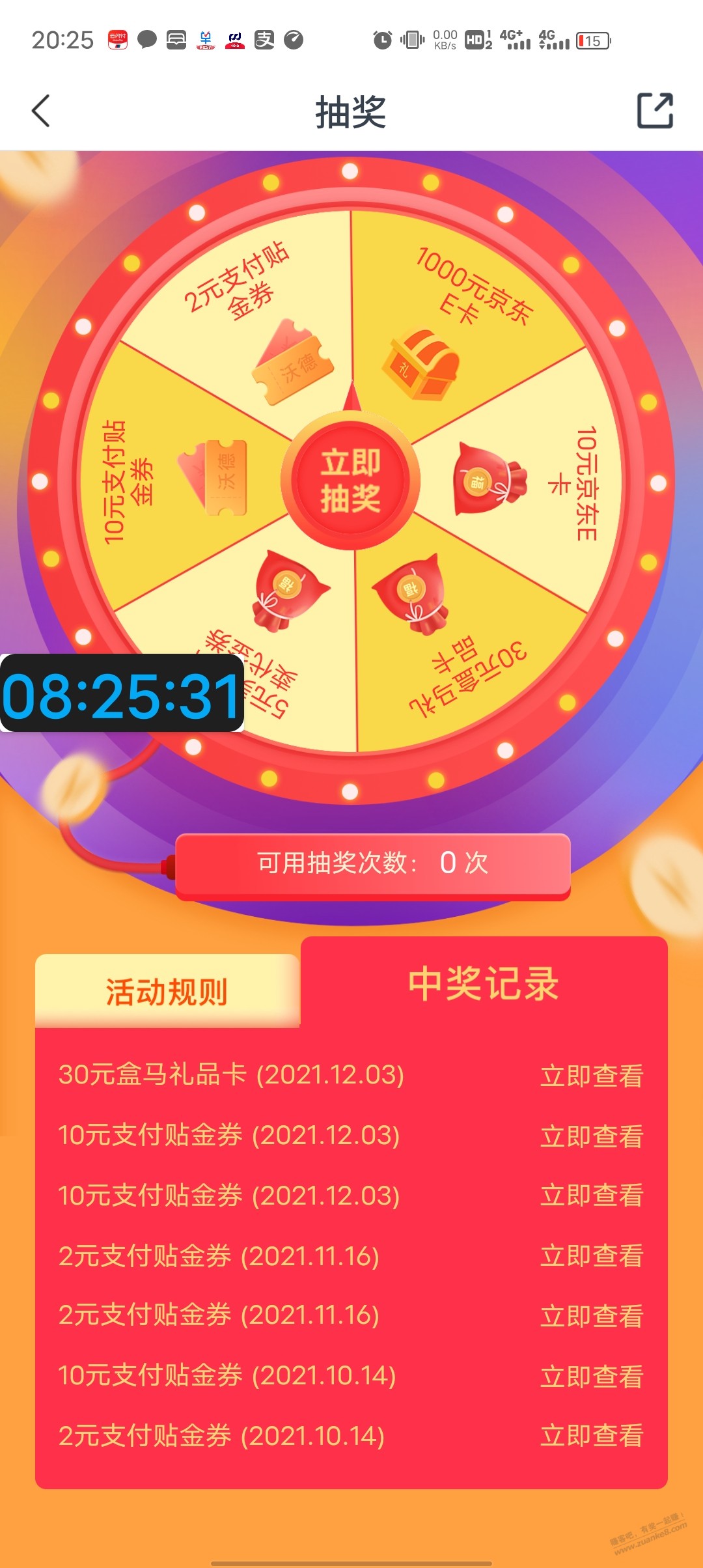
Task: Open the share icon in the header
Action: click(x=654, y=111)
